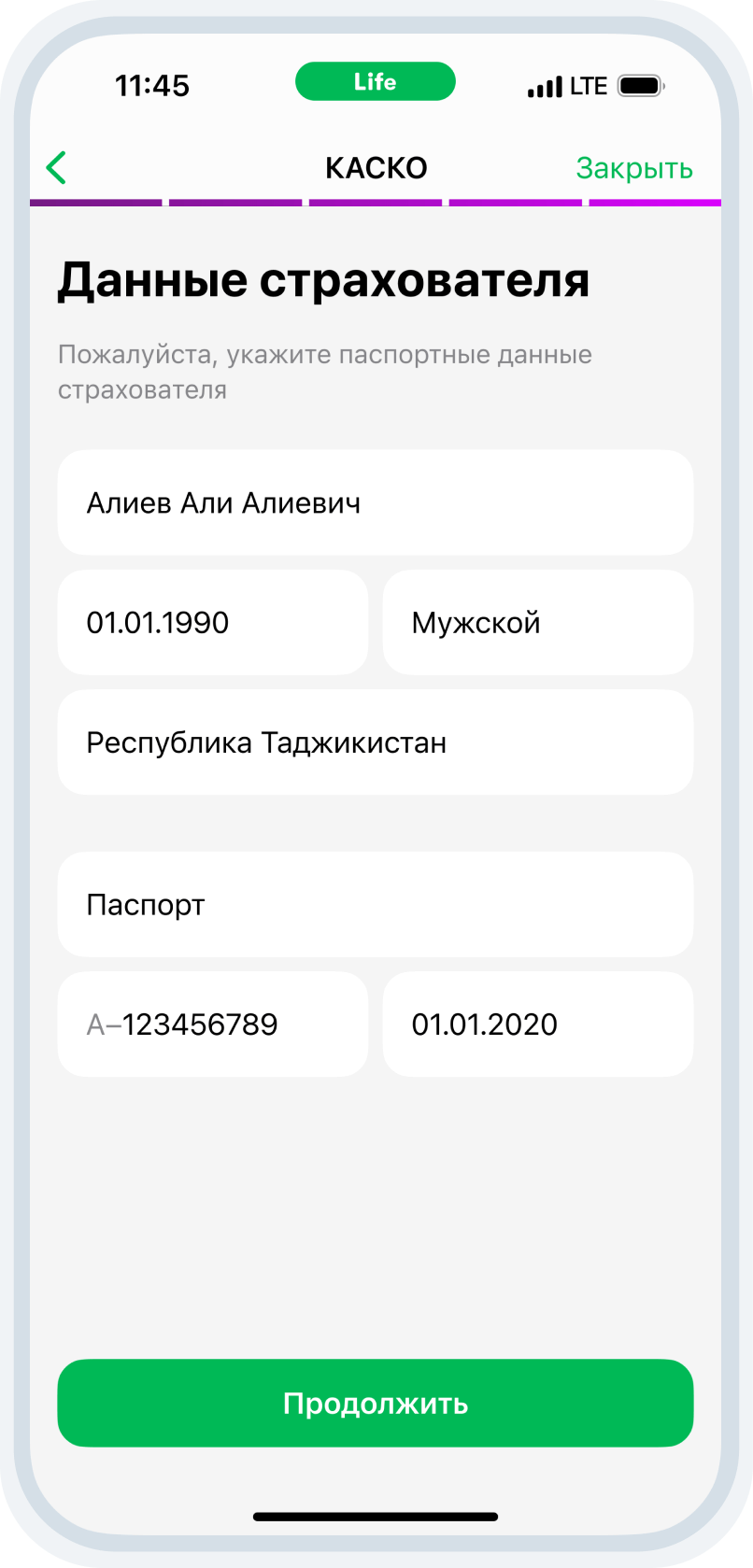The image size is (753, 1568).
Task: Change the issue date 01.01.2020
Action: point(538,1024)
